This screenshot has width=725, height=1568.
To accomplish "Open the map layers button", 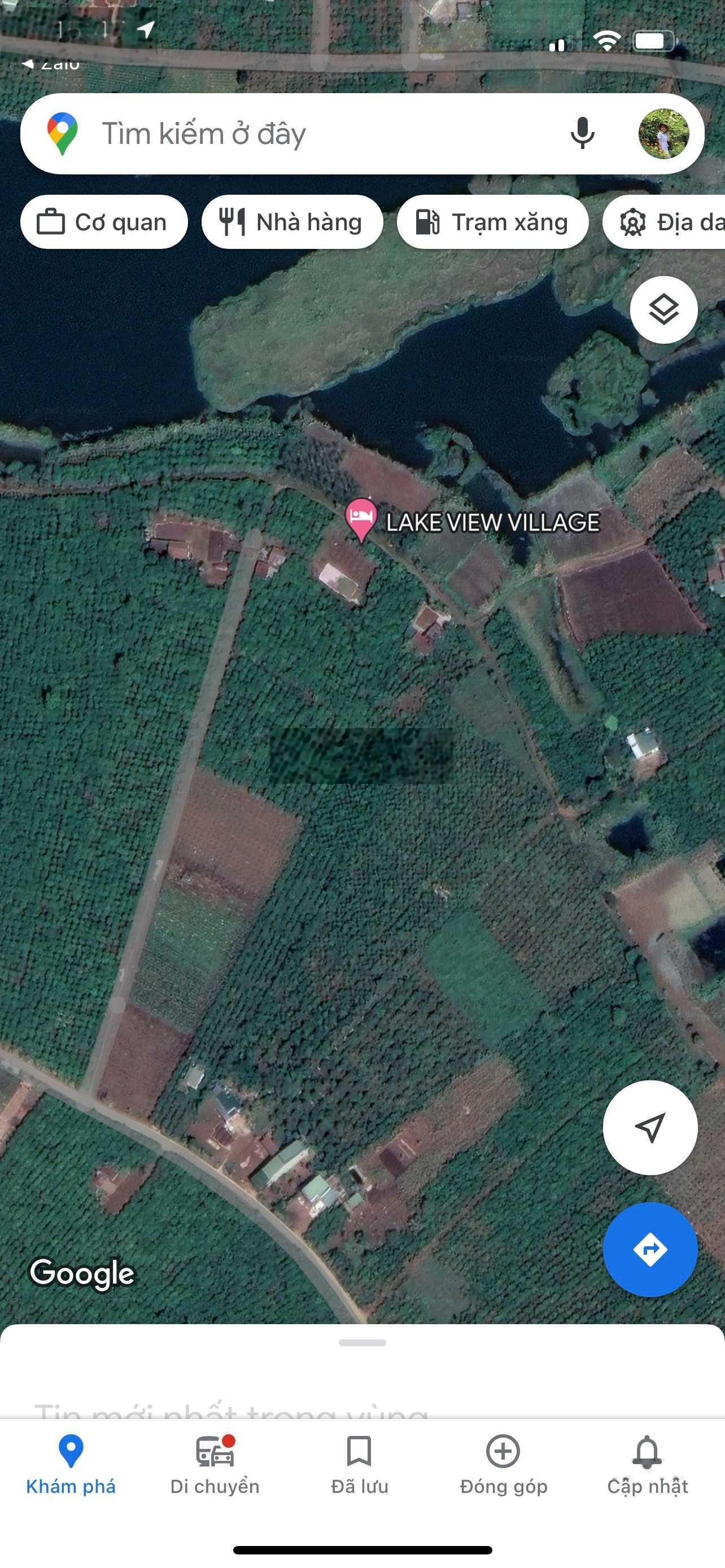I will click(663, 310).
